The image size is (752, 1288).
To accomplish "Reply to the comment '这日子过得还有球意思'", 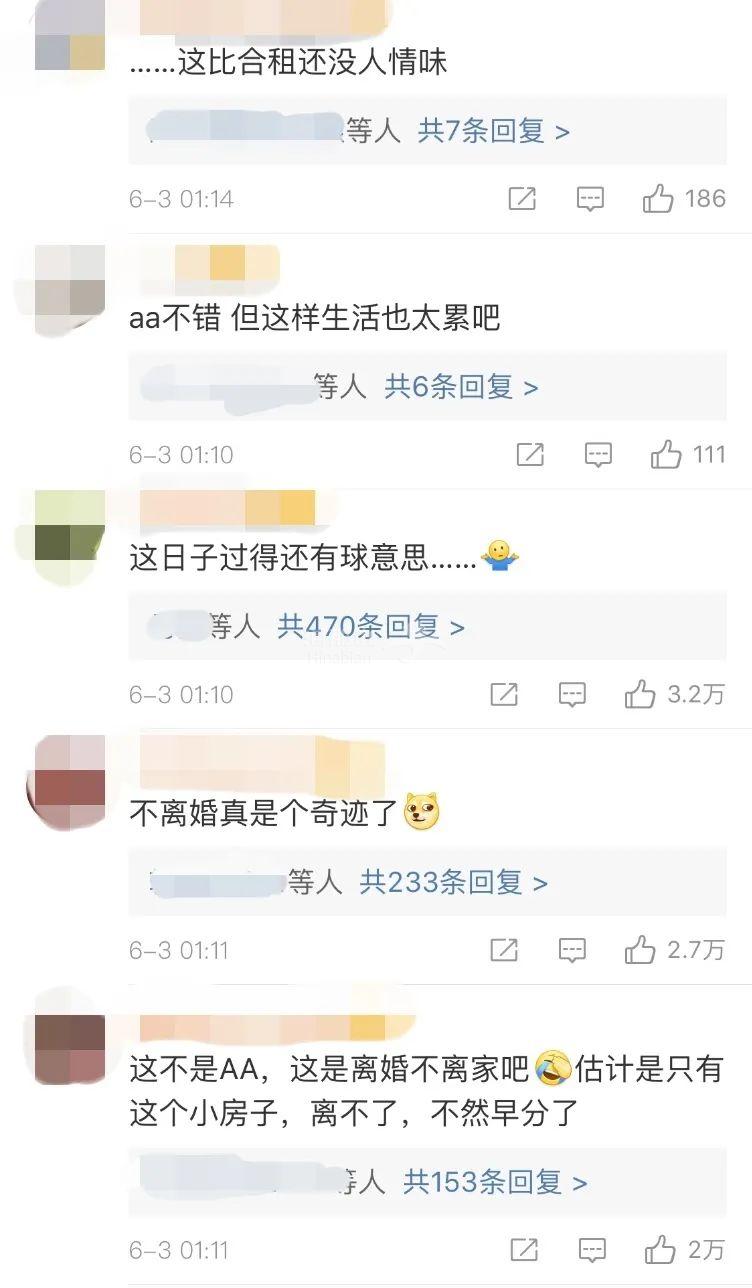I will pyautogui.click(x=572, y=694).
